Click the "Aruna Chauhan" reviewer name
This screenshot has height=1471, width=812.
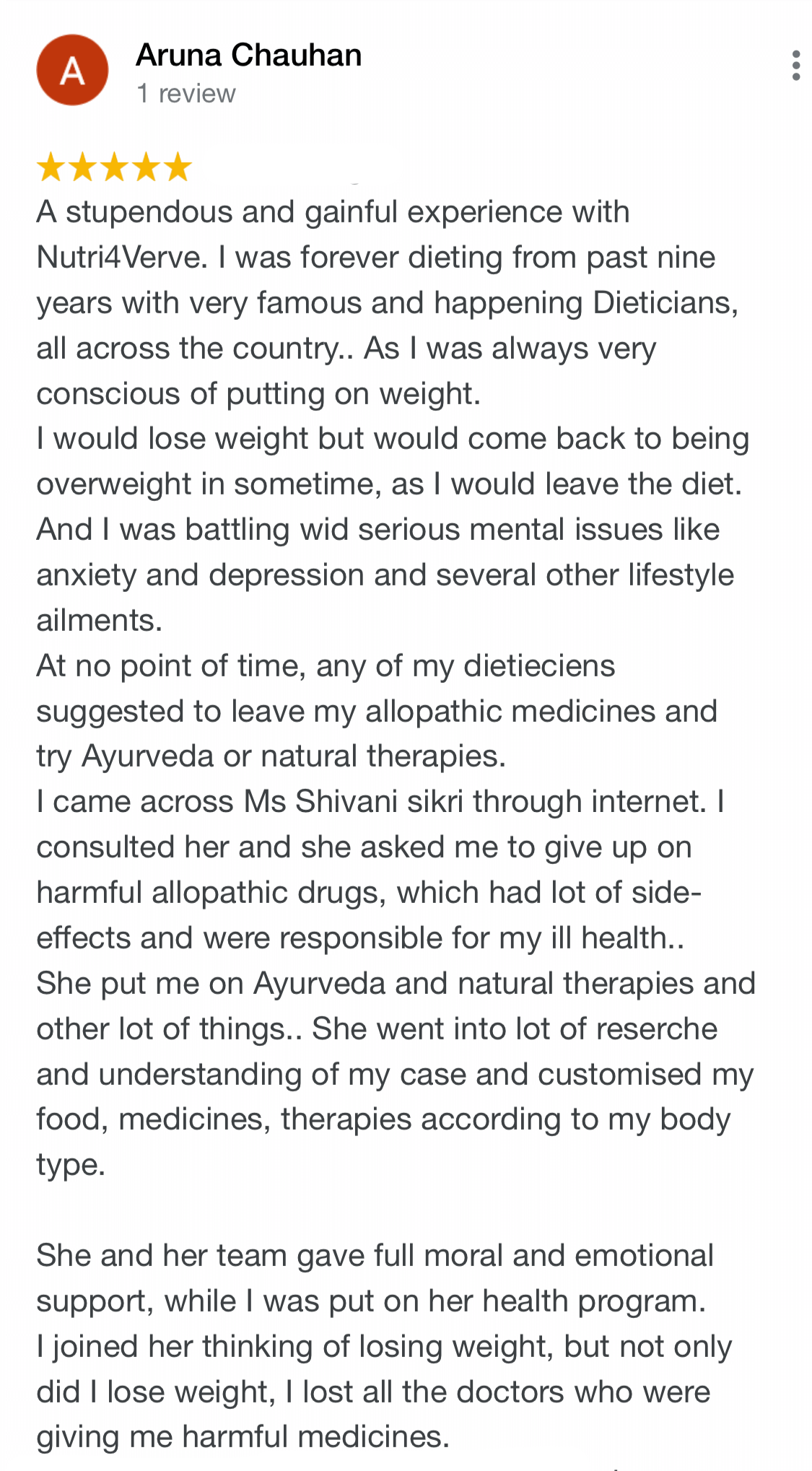pos(249,55)
